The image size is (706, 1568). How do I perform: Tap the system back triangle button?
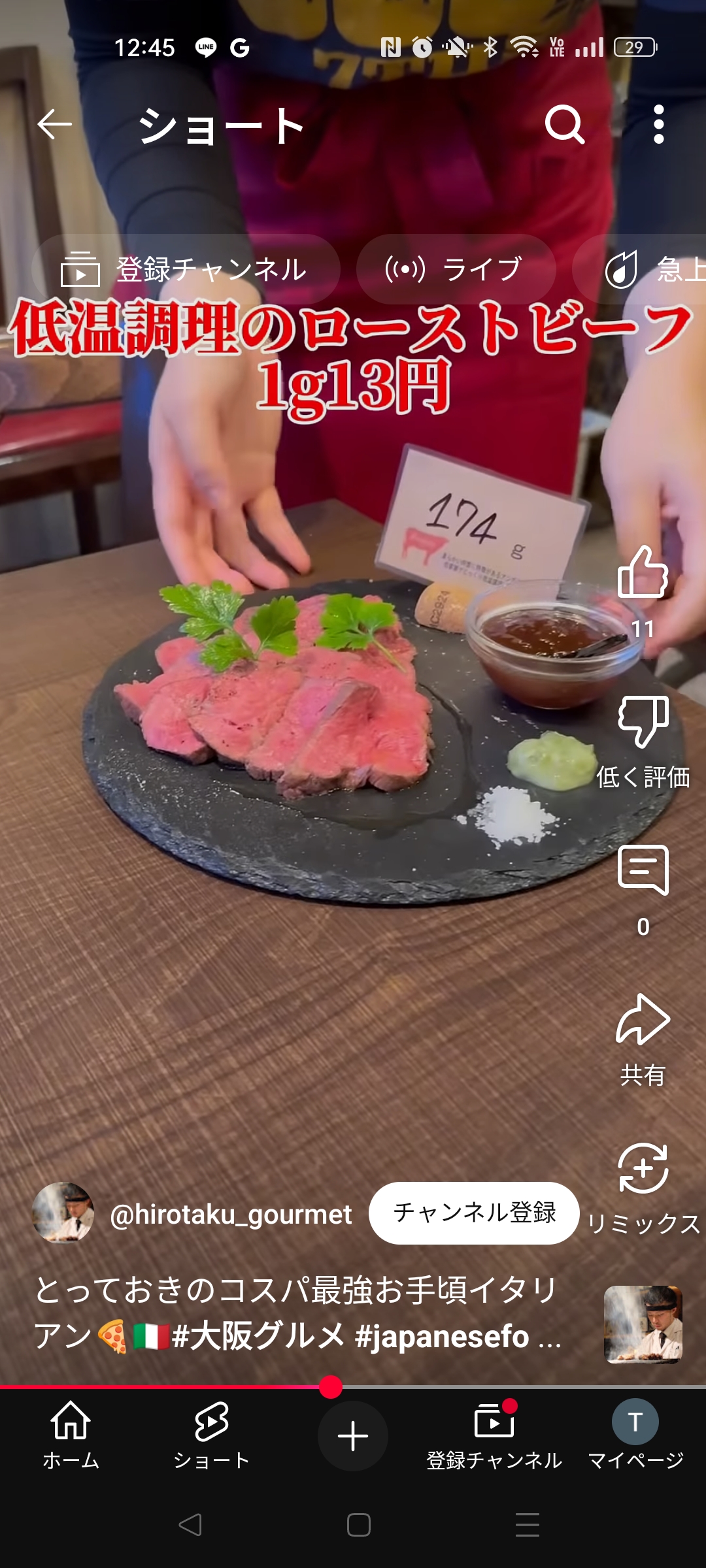[x=190, y=1525]
